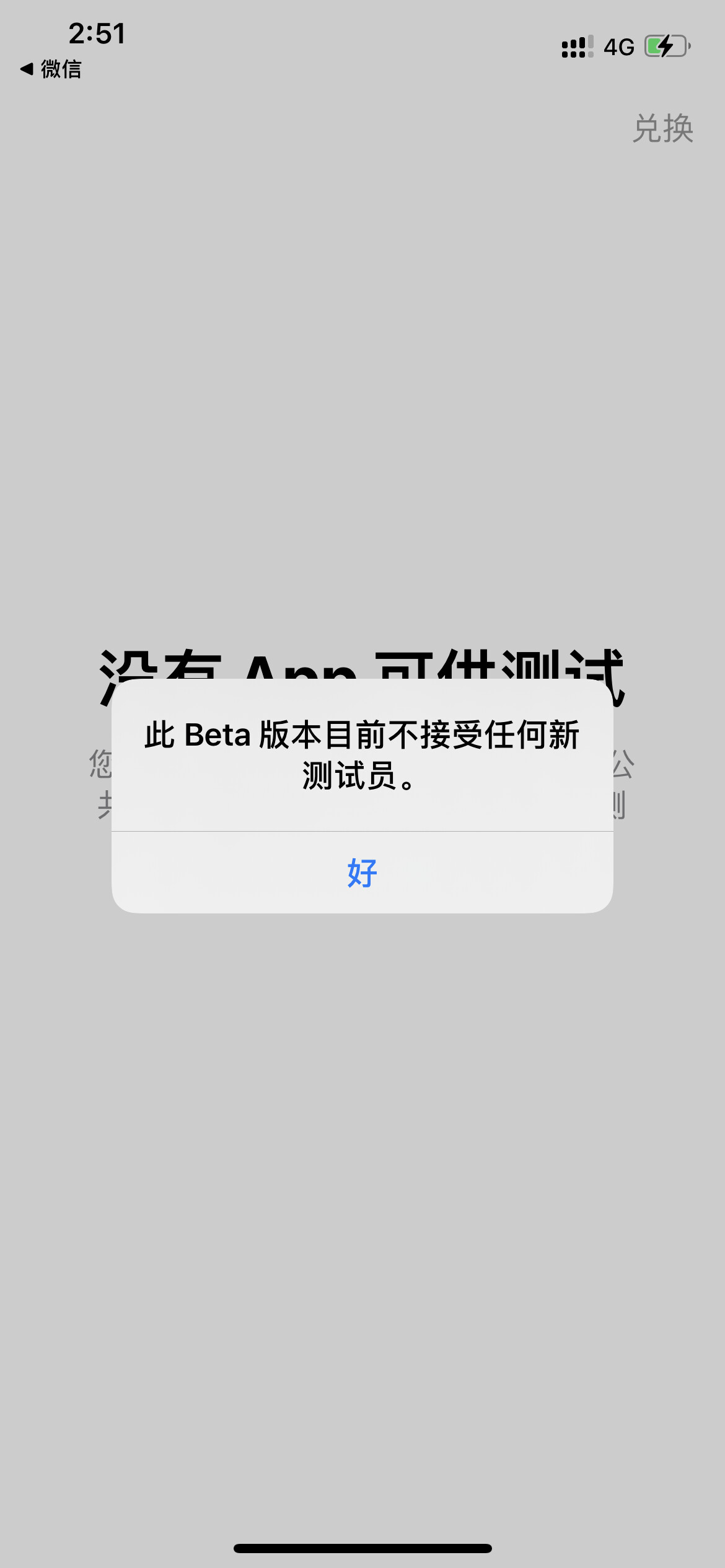Return to 微信 via the back breadcrumb
Viewport: 725px width, 1568px height.
click(51, 69)
